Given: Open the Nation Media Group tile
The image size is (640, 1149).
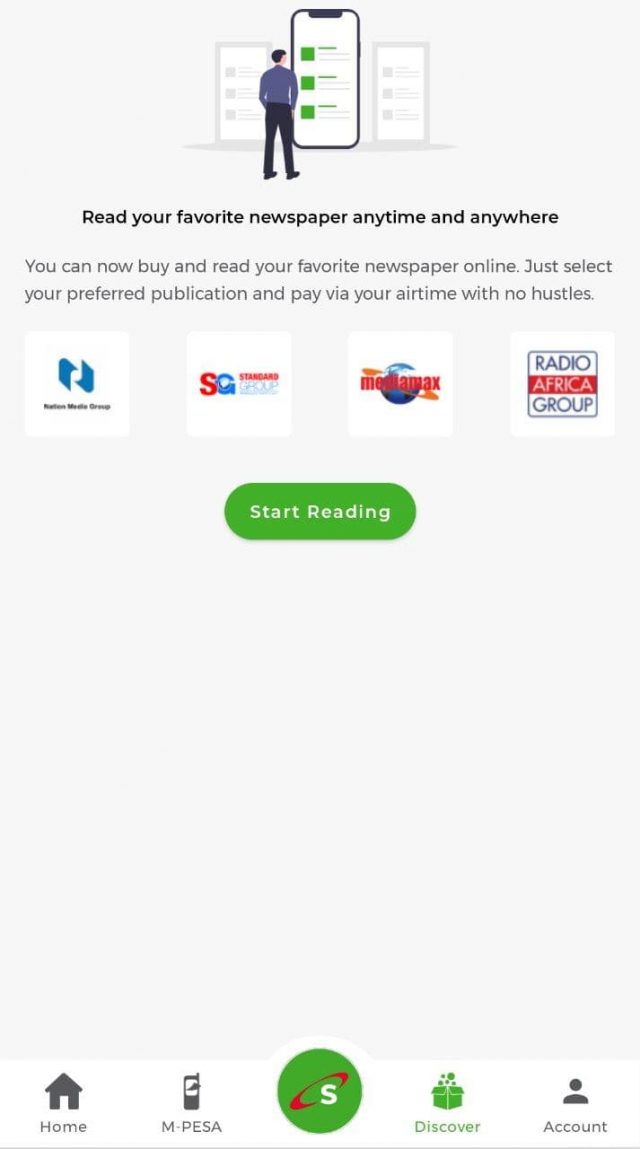Looking at the screenshot, I should click(x=77, y=384).
